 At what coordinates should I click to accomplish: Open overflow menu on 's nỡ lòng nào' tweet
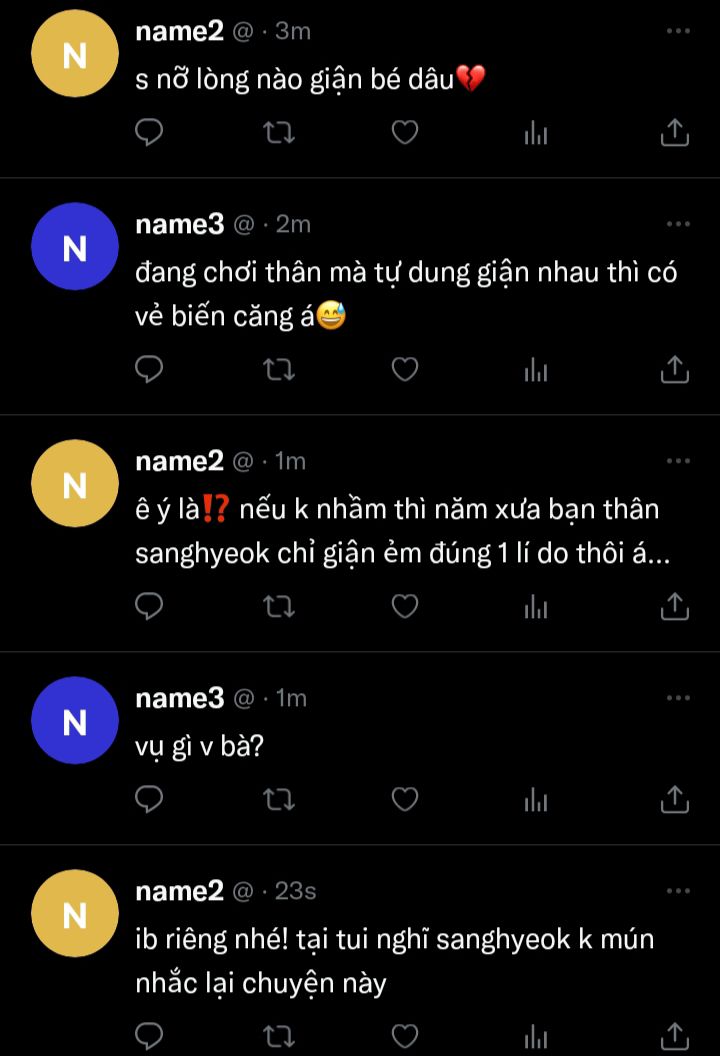click(x=678, y=31)
